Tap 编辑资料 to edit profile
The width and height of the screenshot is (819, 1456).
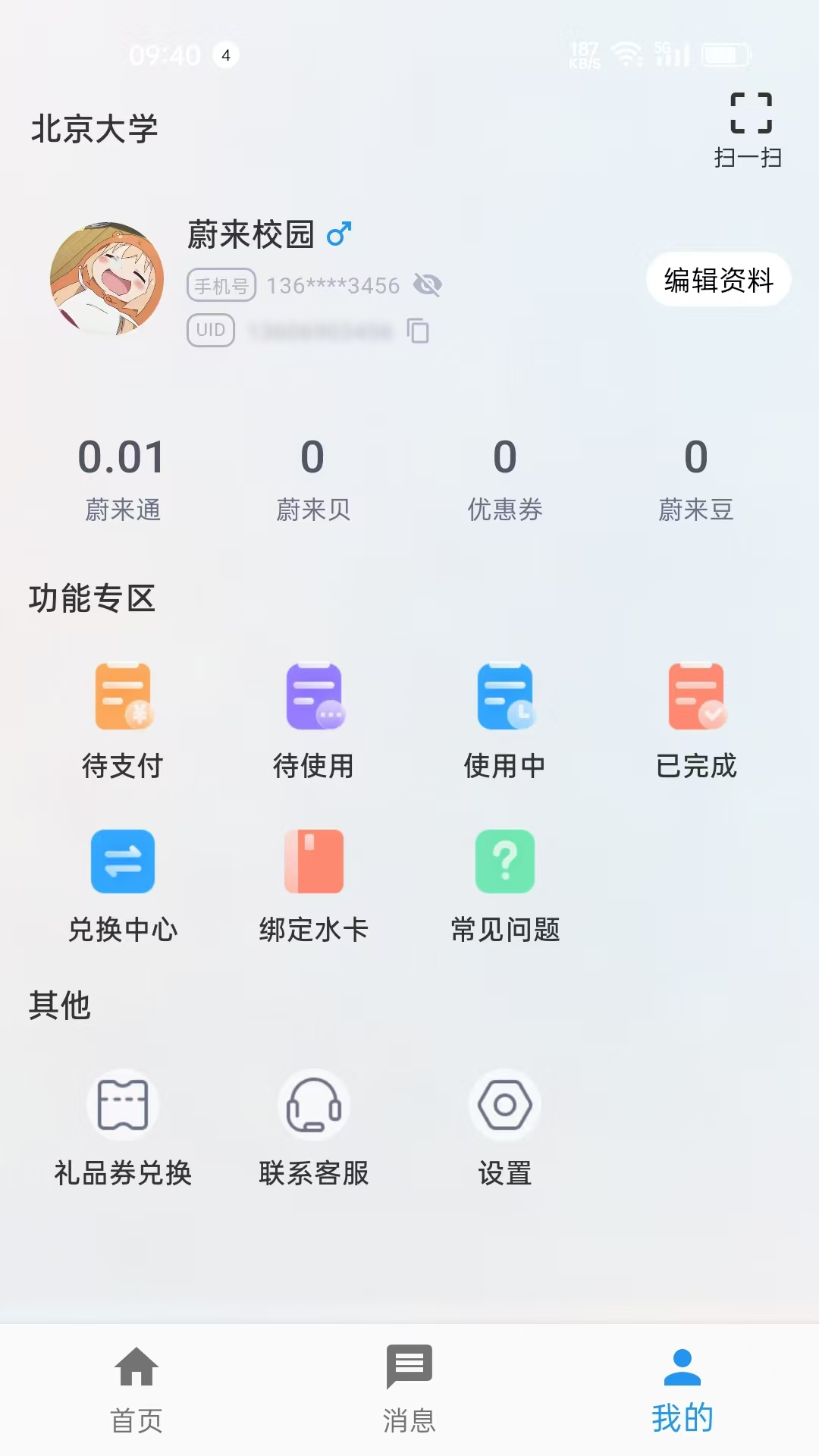(717, 280)
